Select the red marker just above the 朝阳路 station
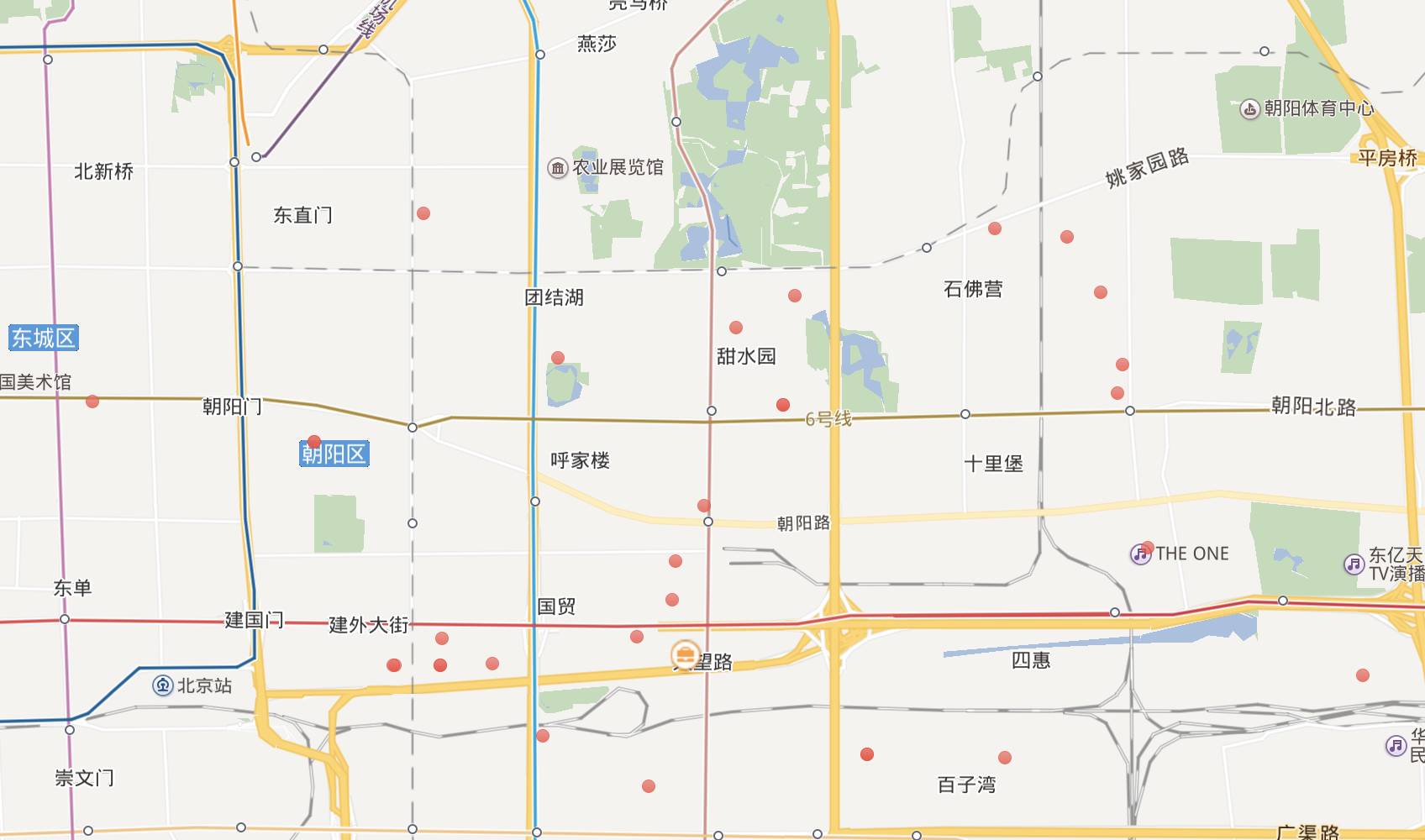This screenshot has height=840, width=1425. (704, 506)
